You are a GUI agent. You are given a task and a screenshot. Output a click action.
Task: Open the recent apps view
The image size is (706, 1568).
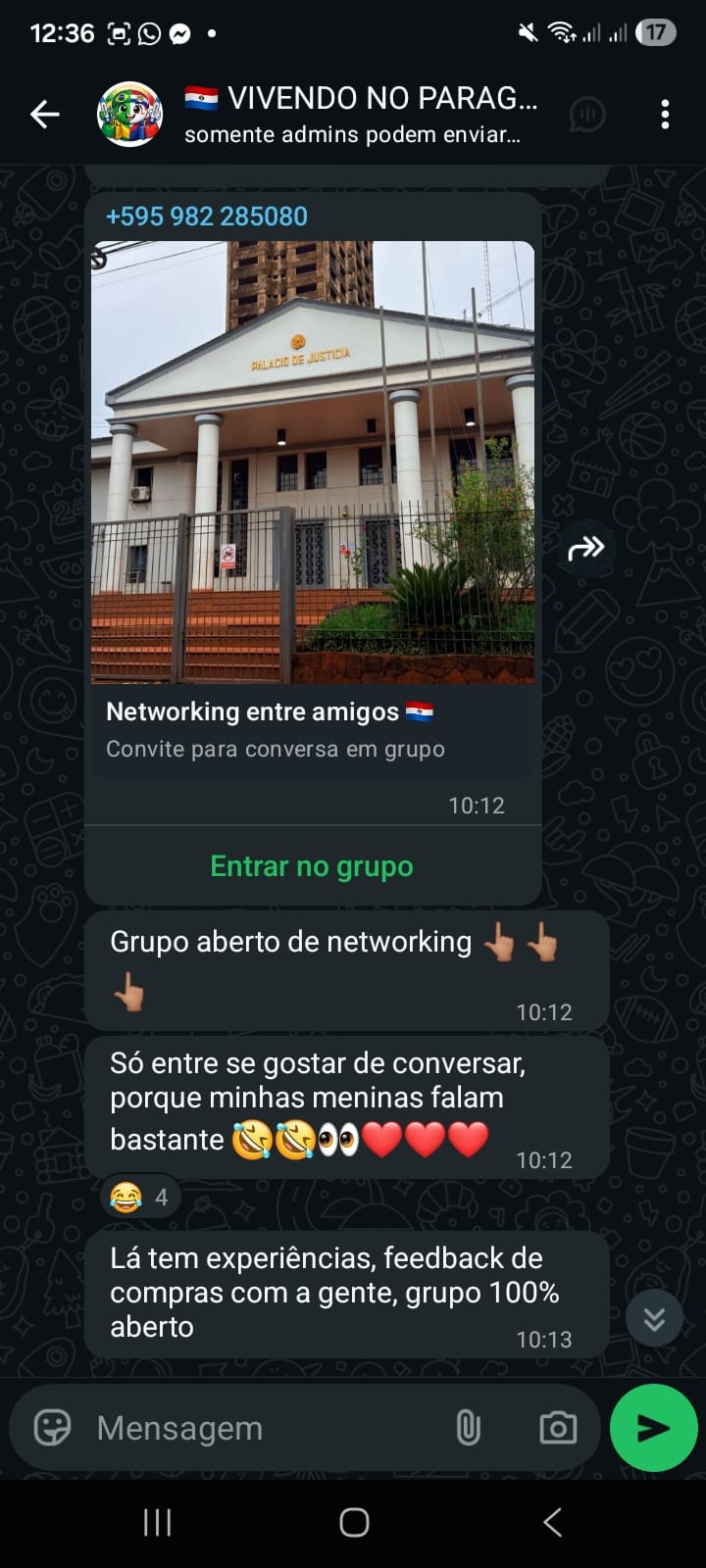[x=157, y=1522]
